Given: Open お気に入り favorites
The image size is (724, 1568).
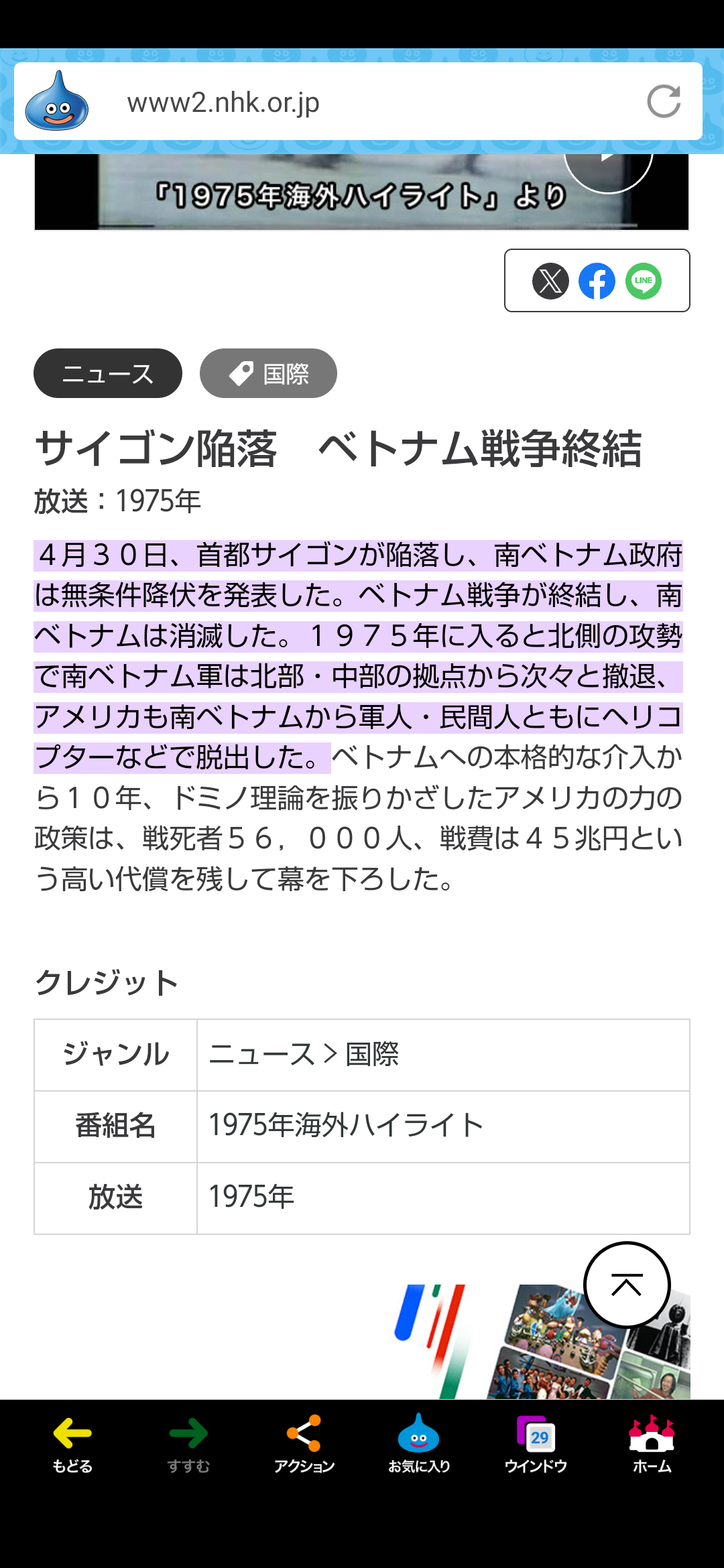Looking at the screenshot, I should [419, 1444].
